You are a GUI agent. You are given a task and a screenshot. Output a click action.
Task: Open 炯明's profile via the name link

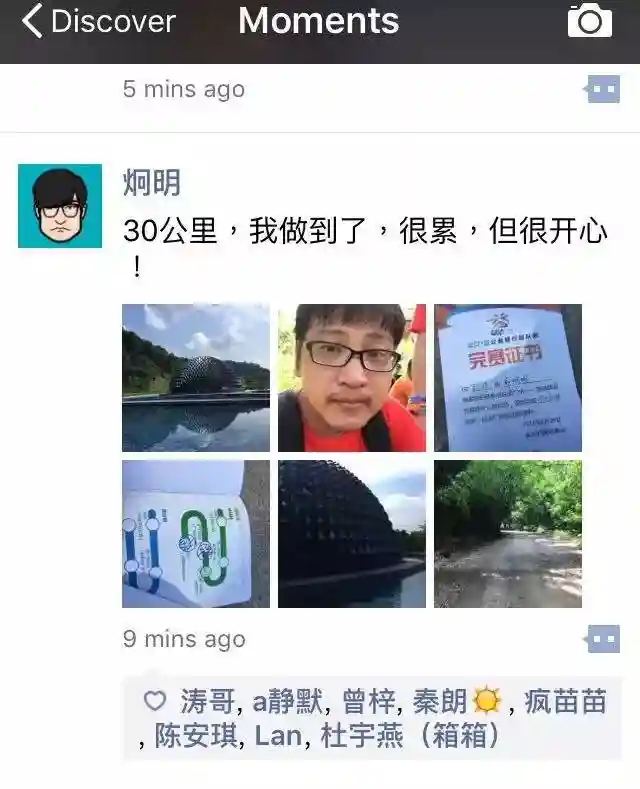[152, 183]
